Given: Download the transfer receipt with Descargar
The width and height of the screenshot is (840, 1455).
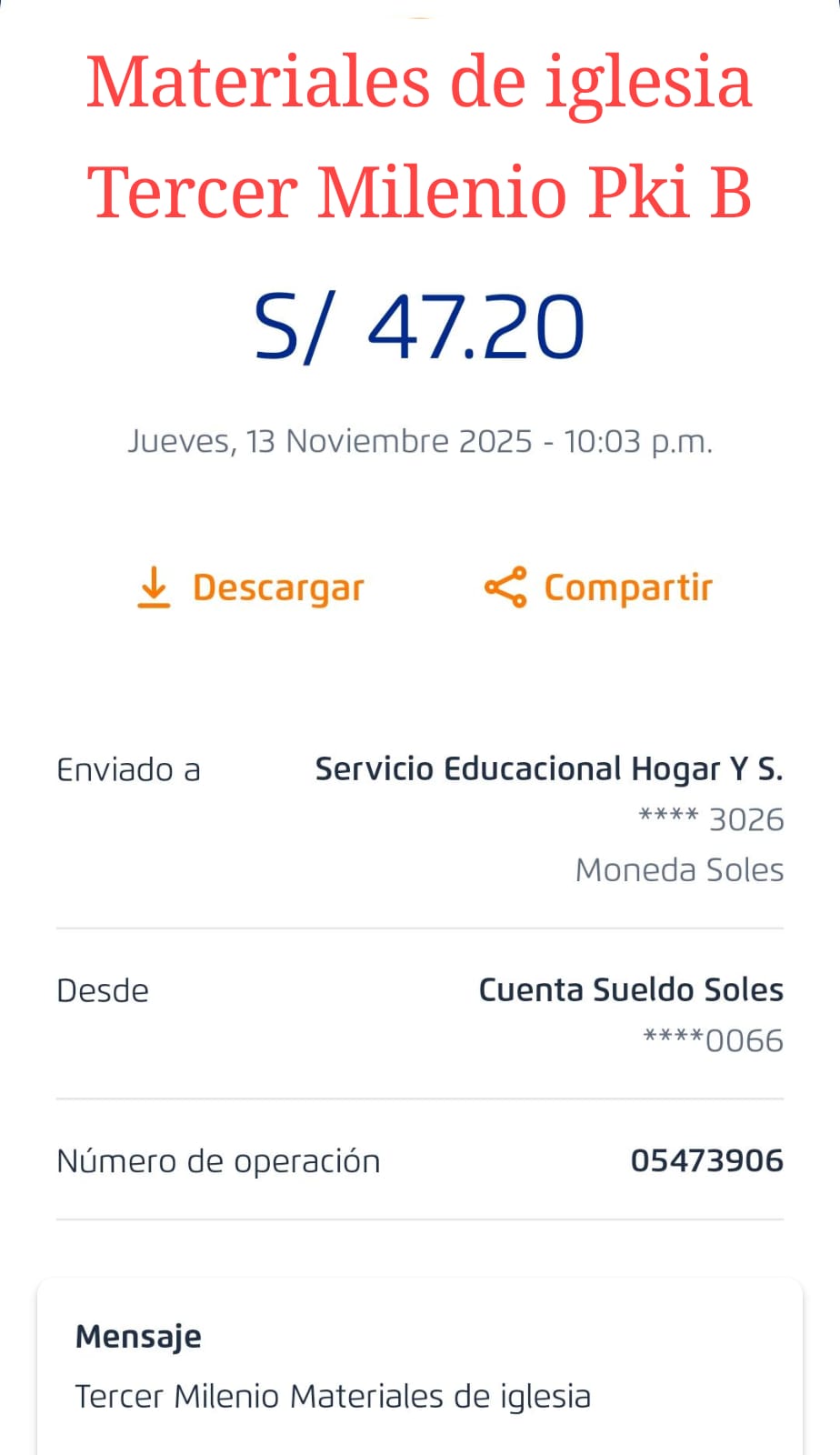Looking at the screenshot, I should pos(251,587).
